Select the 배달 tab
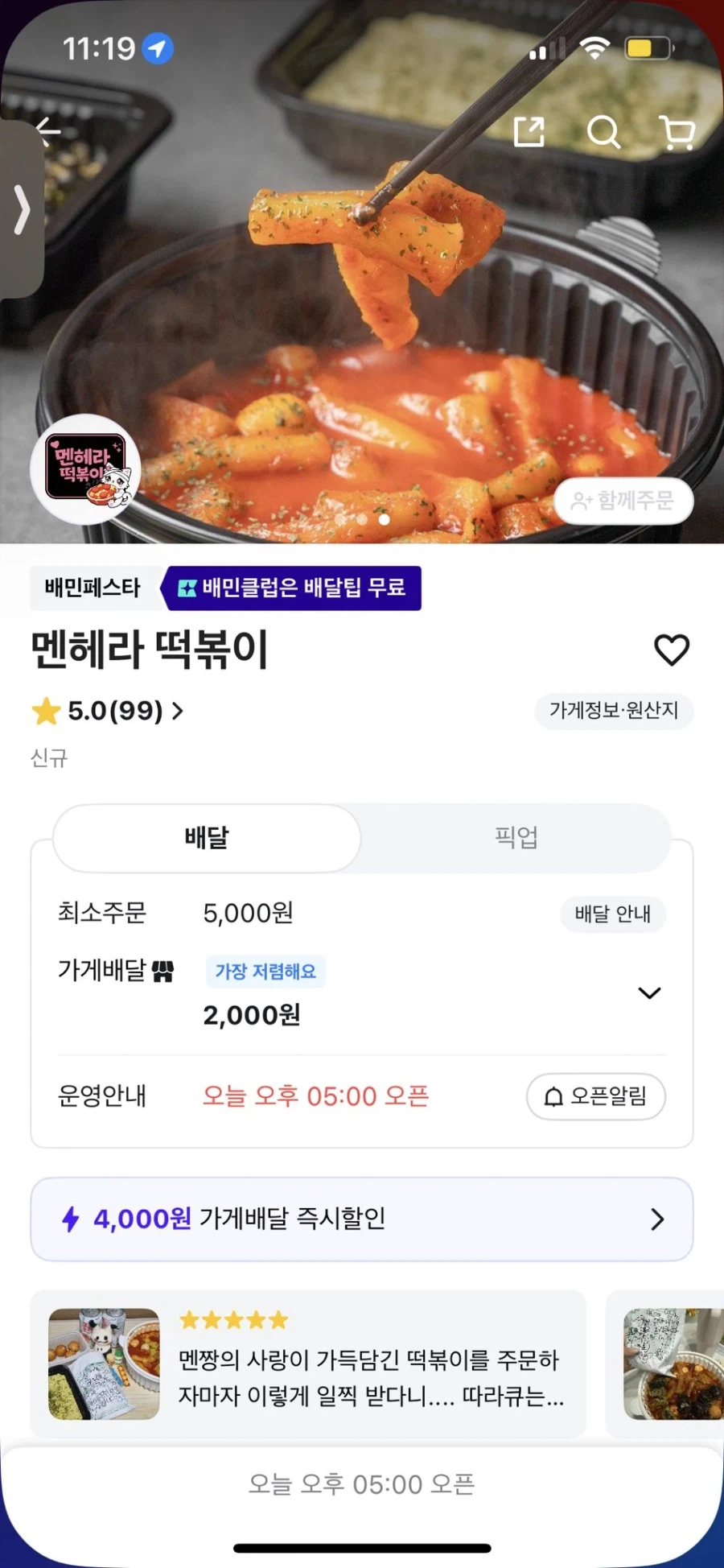724x1568 pixels. (206, 837)
